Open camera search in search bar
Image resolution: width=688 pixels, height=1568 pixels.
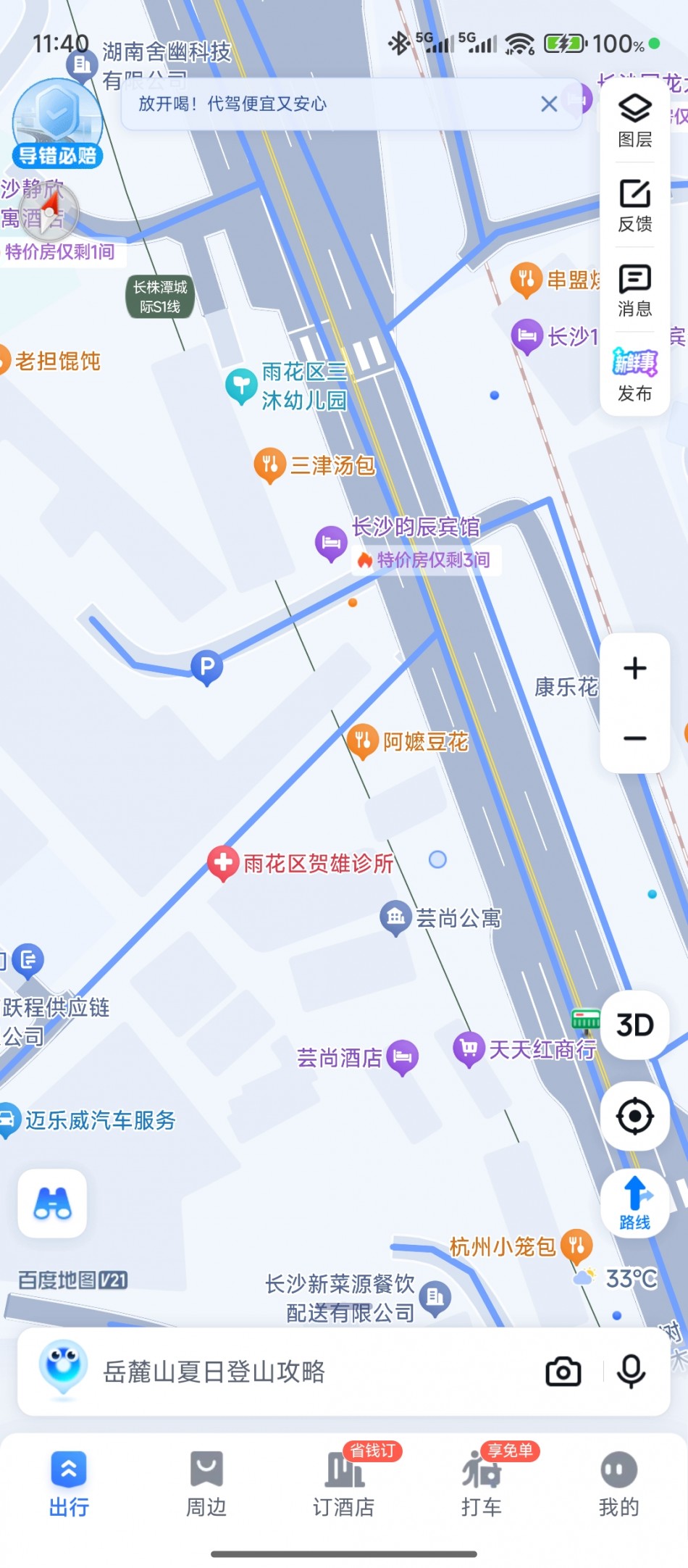pos(563,1371)
